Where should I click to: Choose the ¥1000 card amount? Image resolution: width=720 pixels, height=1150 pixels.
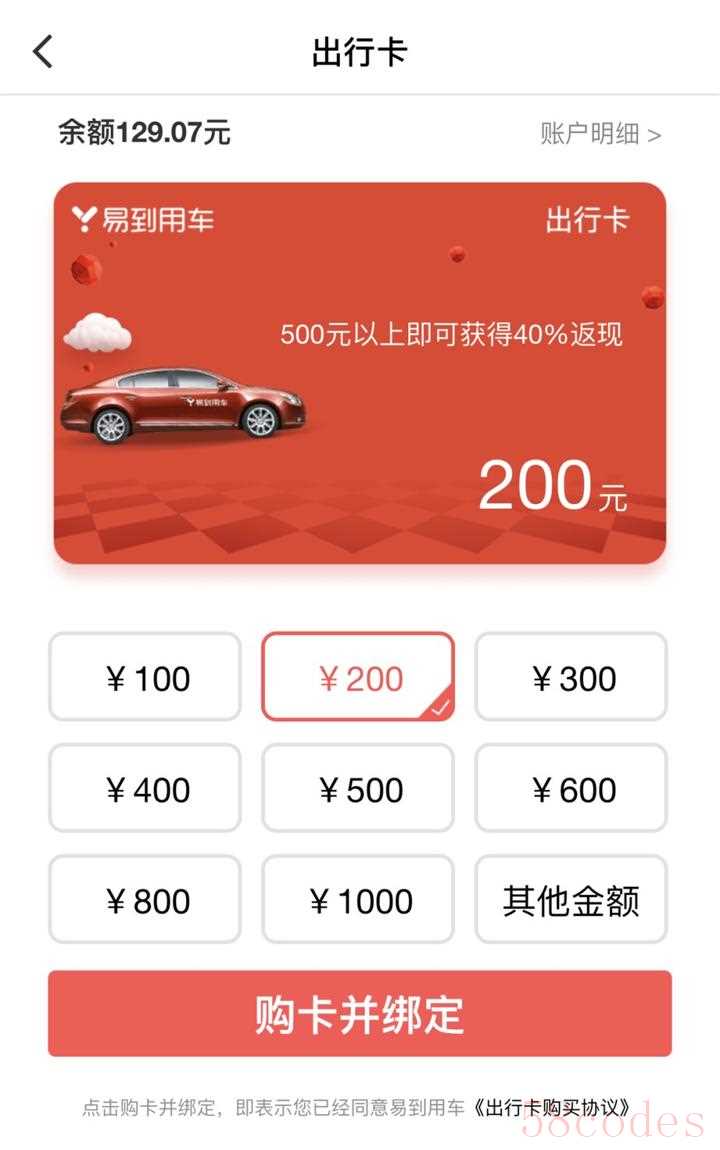(358, 900)
